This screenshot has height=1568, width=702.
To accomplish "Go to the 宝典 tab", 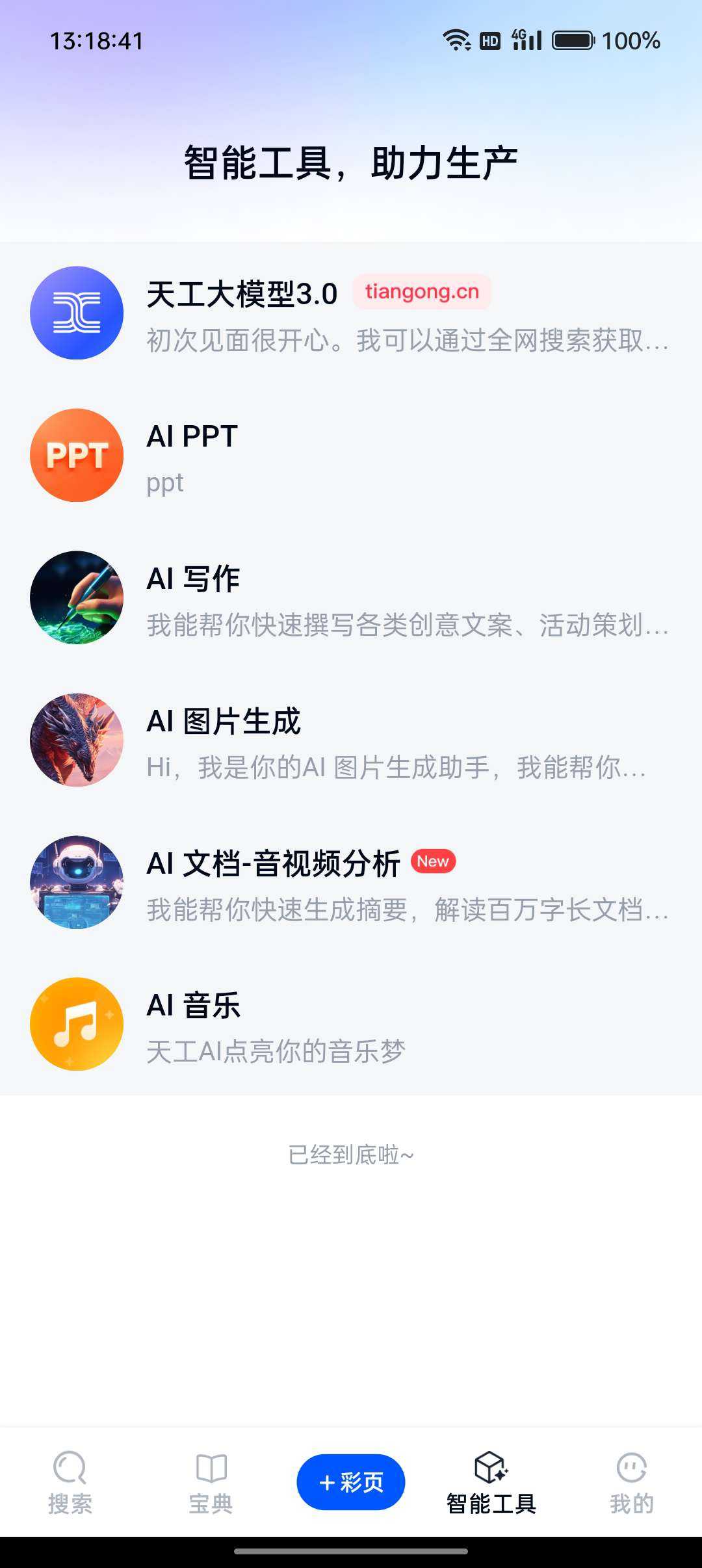I will (211, 1483).
